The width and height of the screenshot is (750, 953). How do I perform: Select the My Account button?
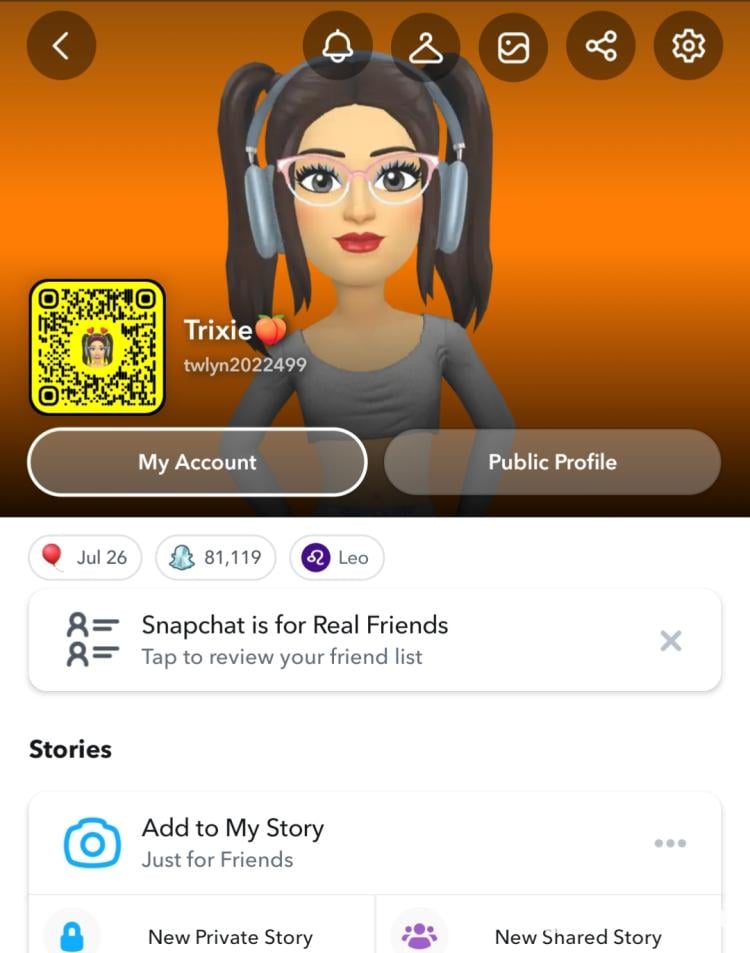click(x=197, y=462)
